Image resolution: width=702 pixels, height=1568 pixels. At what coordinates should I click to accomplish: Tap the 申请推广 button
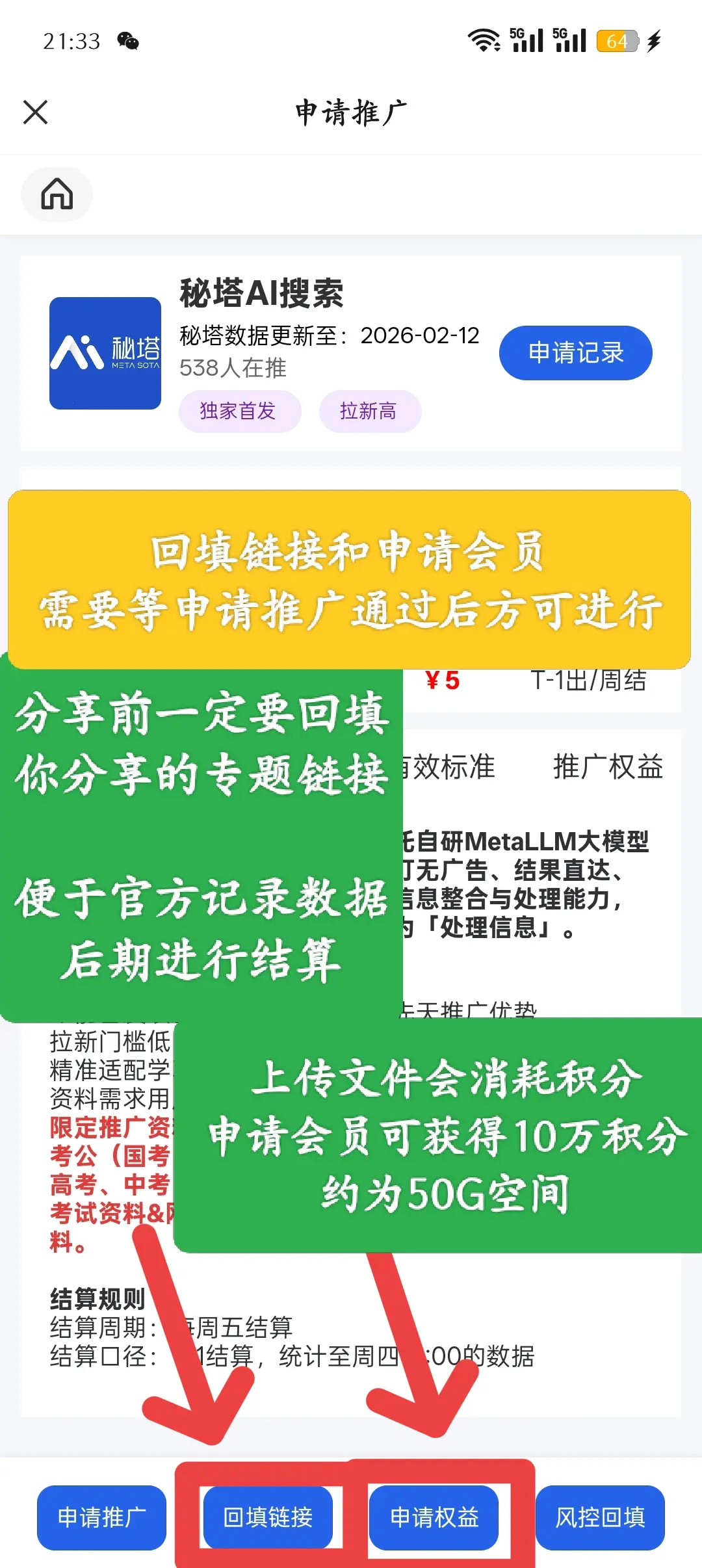point(102,1517)
